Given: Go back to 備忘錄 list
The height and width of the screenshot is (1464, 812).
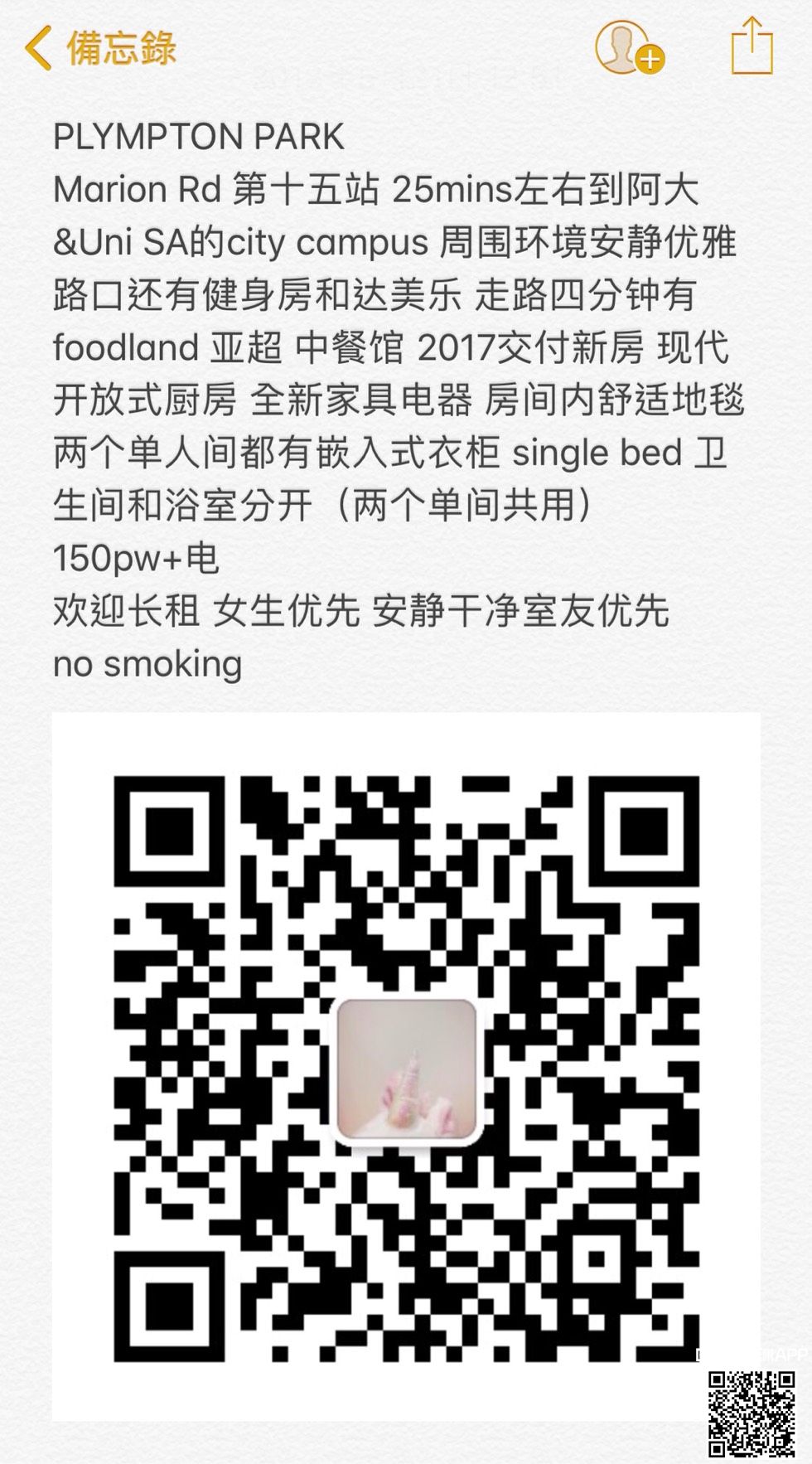Looking at the screenshot, I should (99, 47).
